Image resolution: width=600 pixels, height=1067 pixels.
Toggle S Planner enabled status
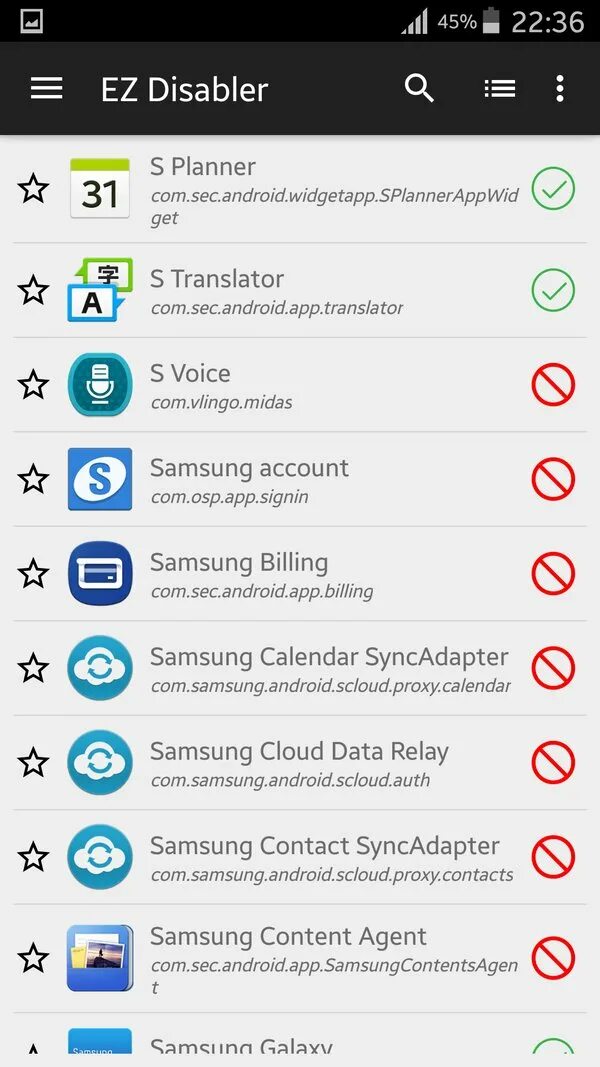[552, 189]
